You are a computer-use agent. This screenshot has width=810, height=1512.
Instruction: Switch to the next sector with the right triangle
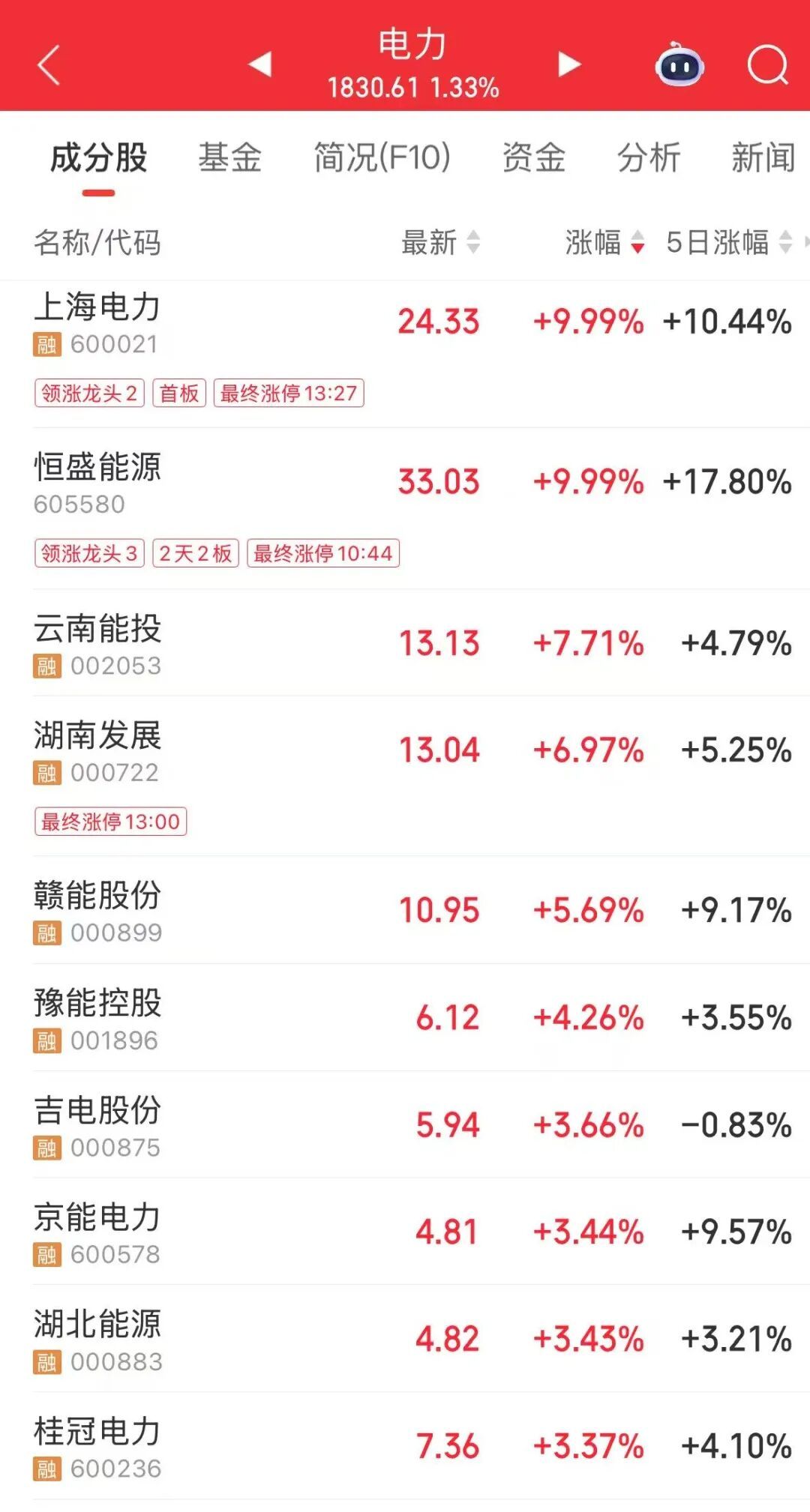(x=569, y=64)
